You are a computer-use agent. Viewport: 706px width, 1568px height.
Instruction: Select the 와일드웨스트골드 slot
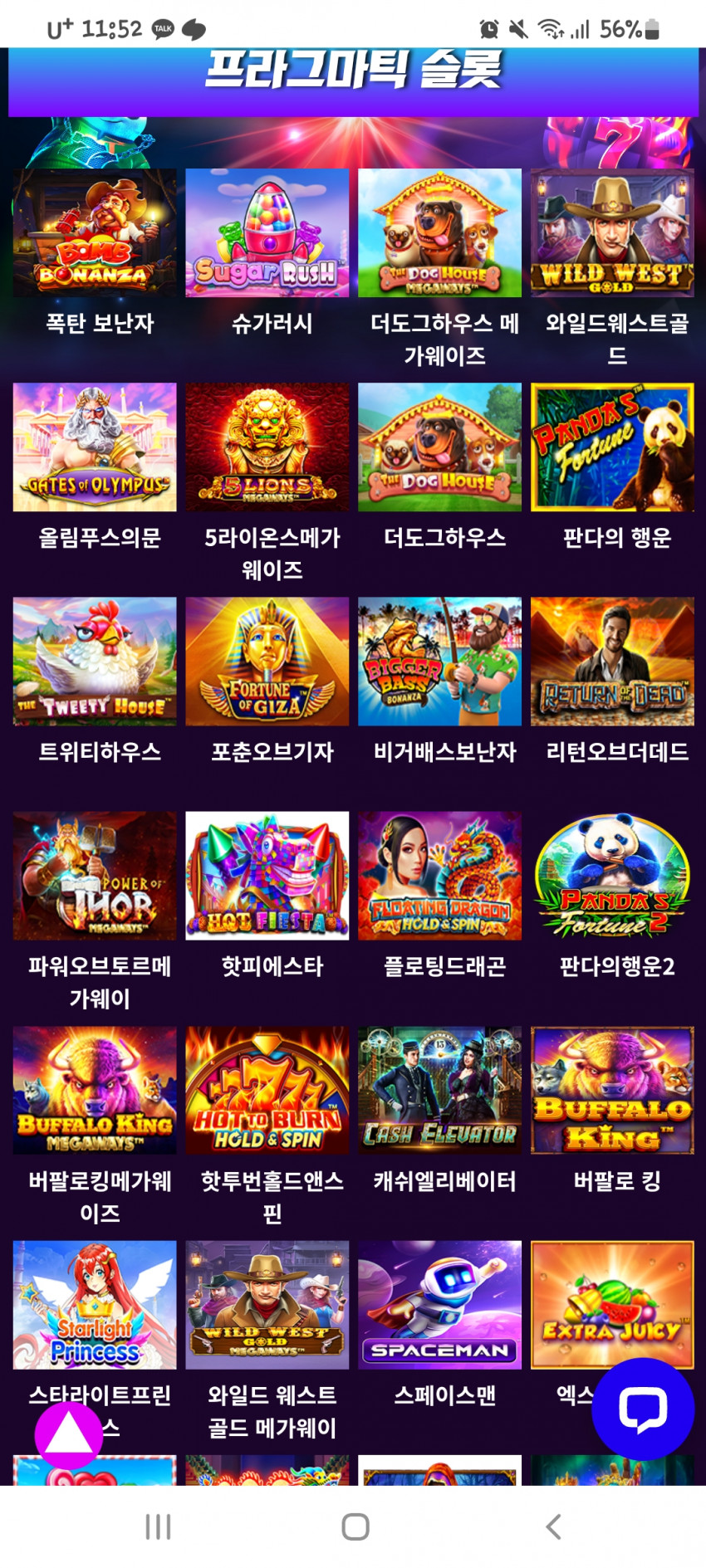[612, 233]
